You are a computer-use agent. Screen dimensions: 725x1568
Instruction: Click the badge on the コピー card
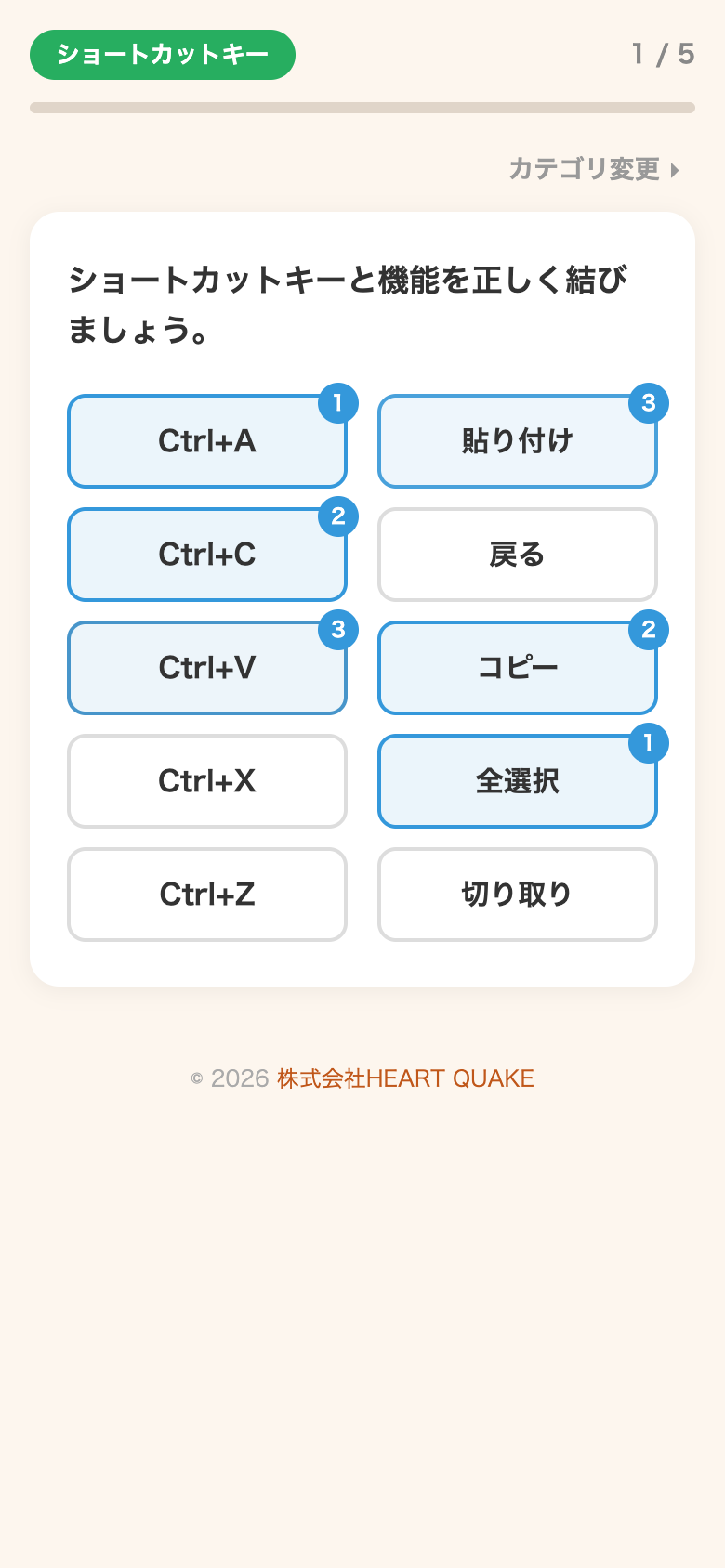click(x=648, y=630)
